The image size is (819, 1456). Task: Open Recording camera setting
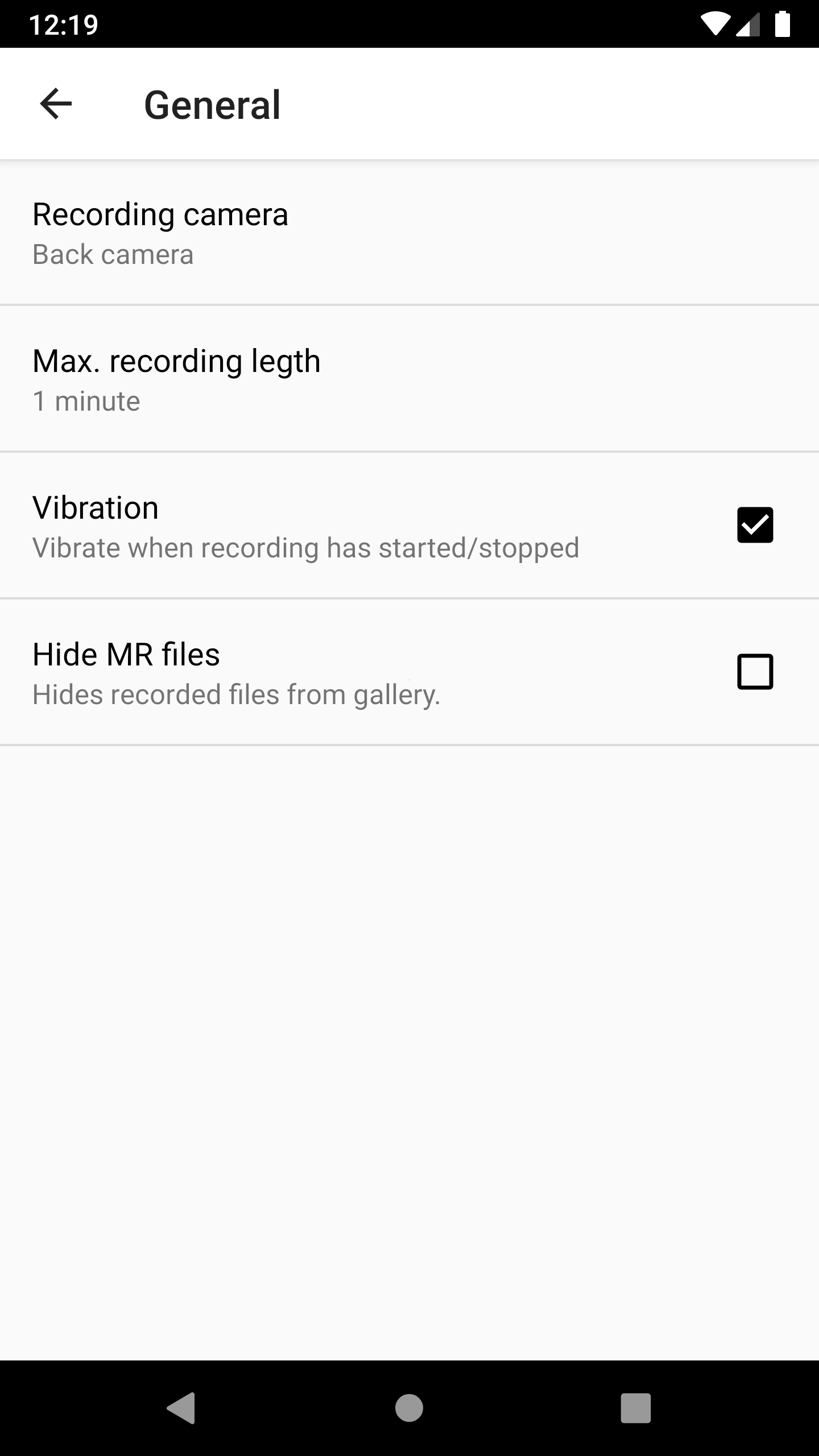(x=409, y=233)
